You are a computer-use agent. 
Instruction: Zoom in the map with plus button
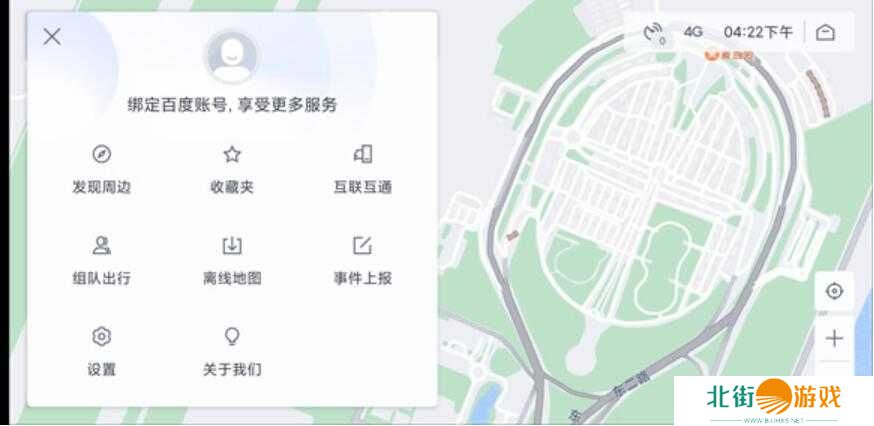834,338
